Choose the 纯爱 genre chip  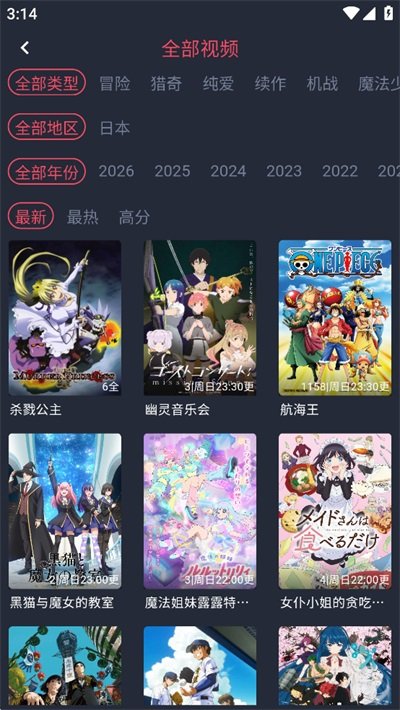click(x=218, y=83)
